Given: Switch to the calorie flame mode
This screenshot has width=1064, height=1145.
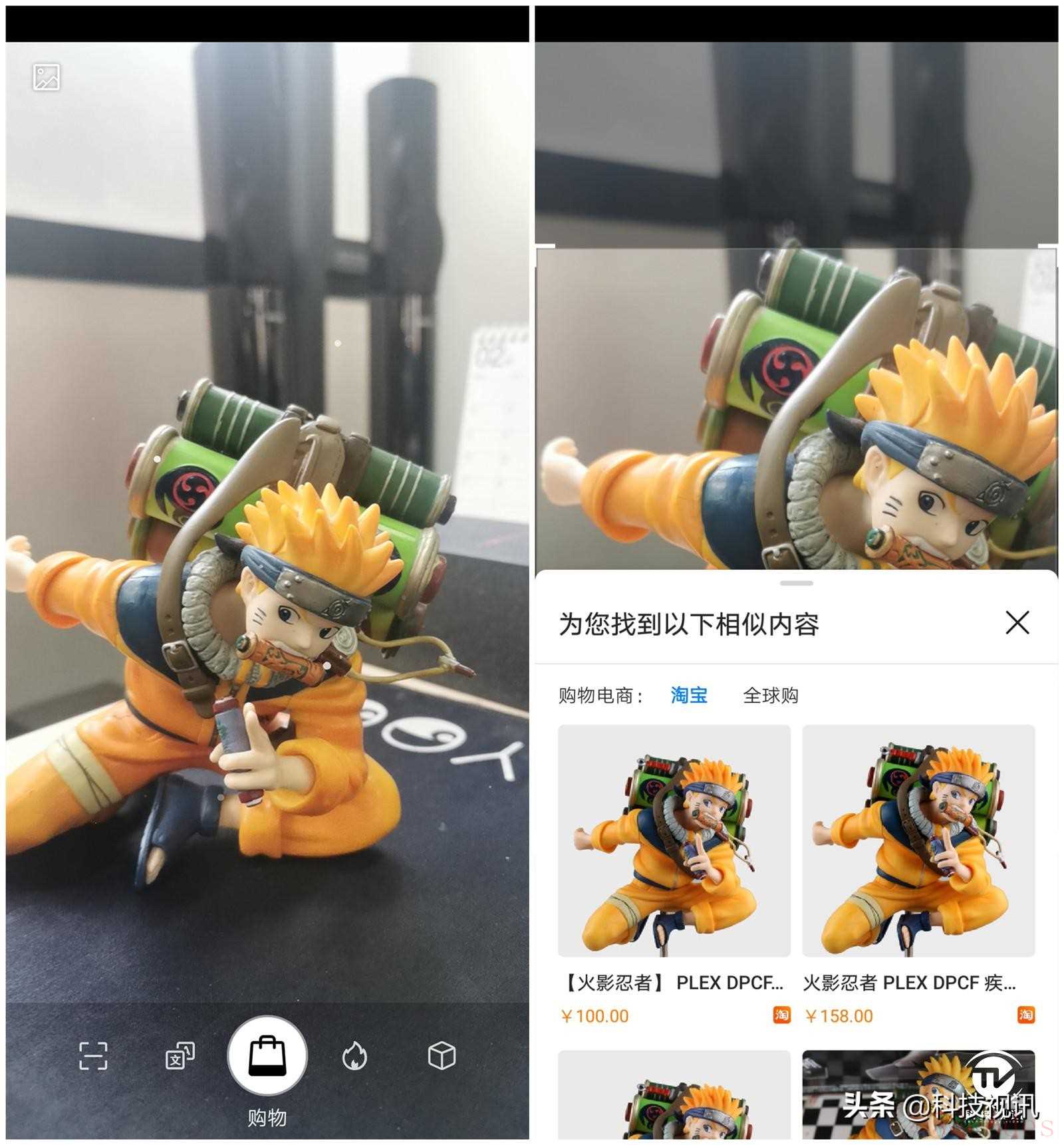Looking at the screenshot, I should 354,1055.
